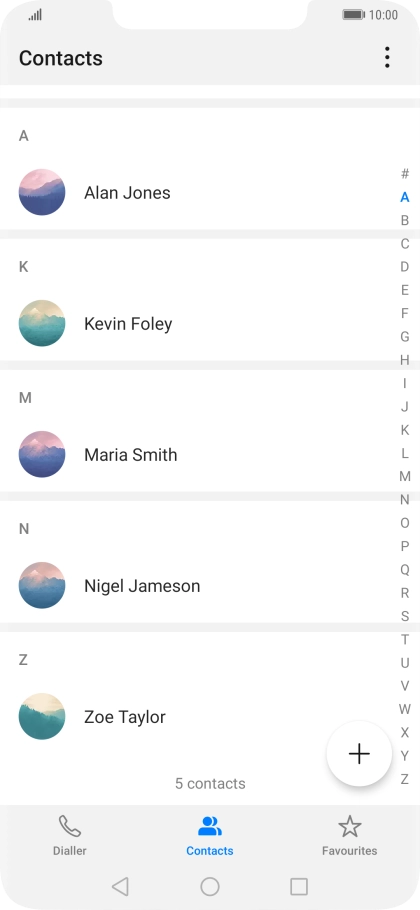Select the Contacts tab
Viewport: 420px width, 910px height.
coord(209,835)
